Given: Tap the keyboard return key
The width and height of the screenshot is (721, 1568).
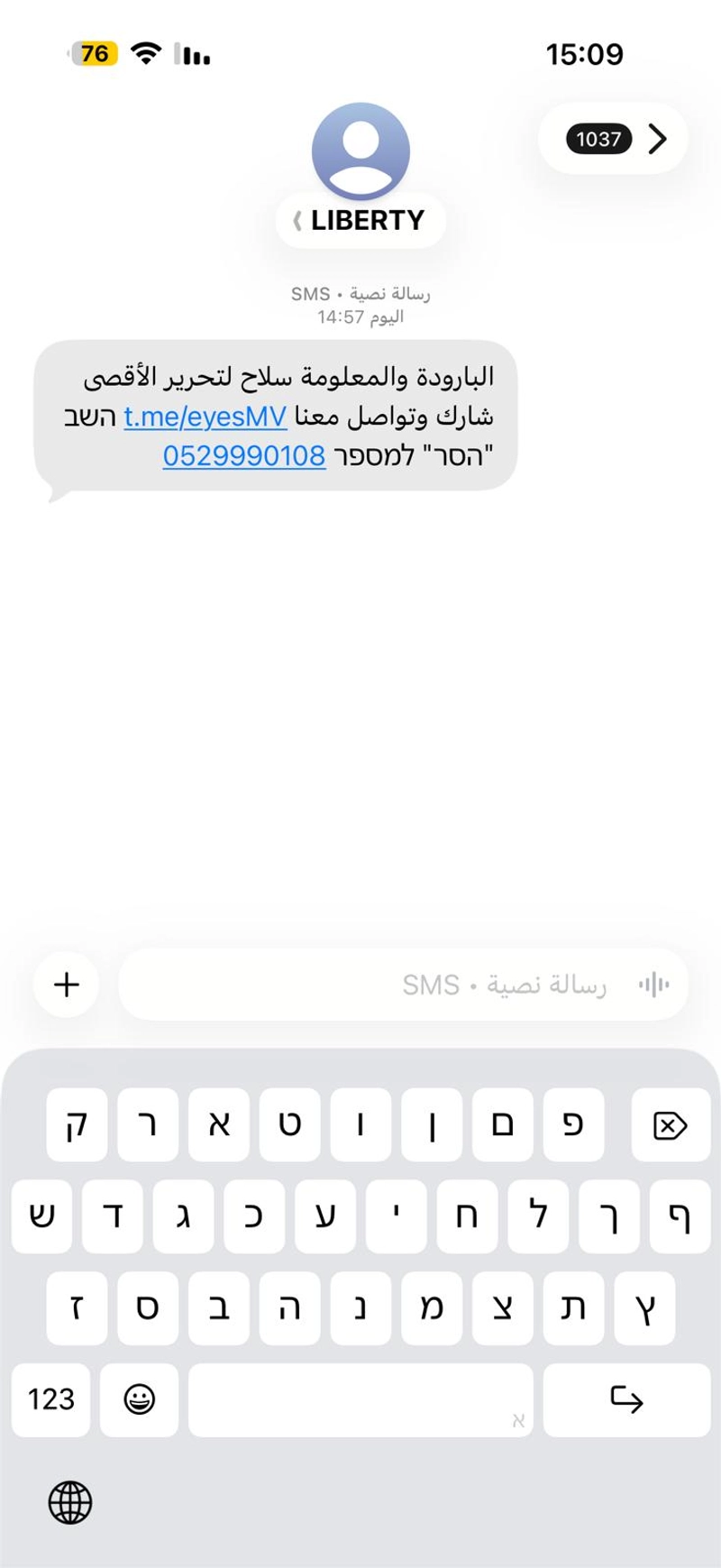Looking at the screenshot, I should pyautogui.click(x=626, y=1399).
